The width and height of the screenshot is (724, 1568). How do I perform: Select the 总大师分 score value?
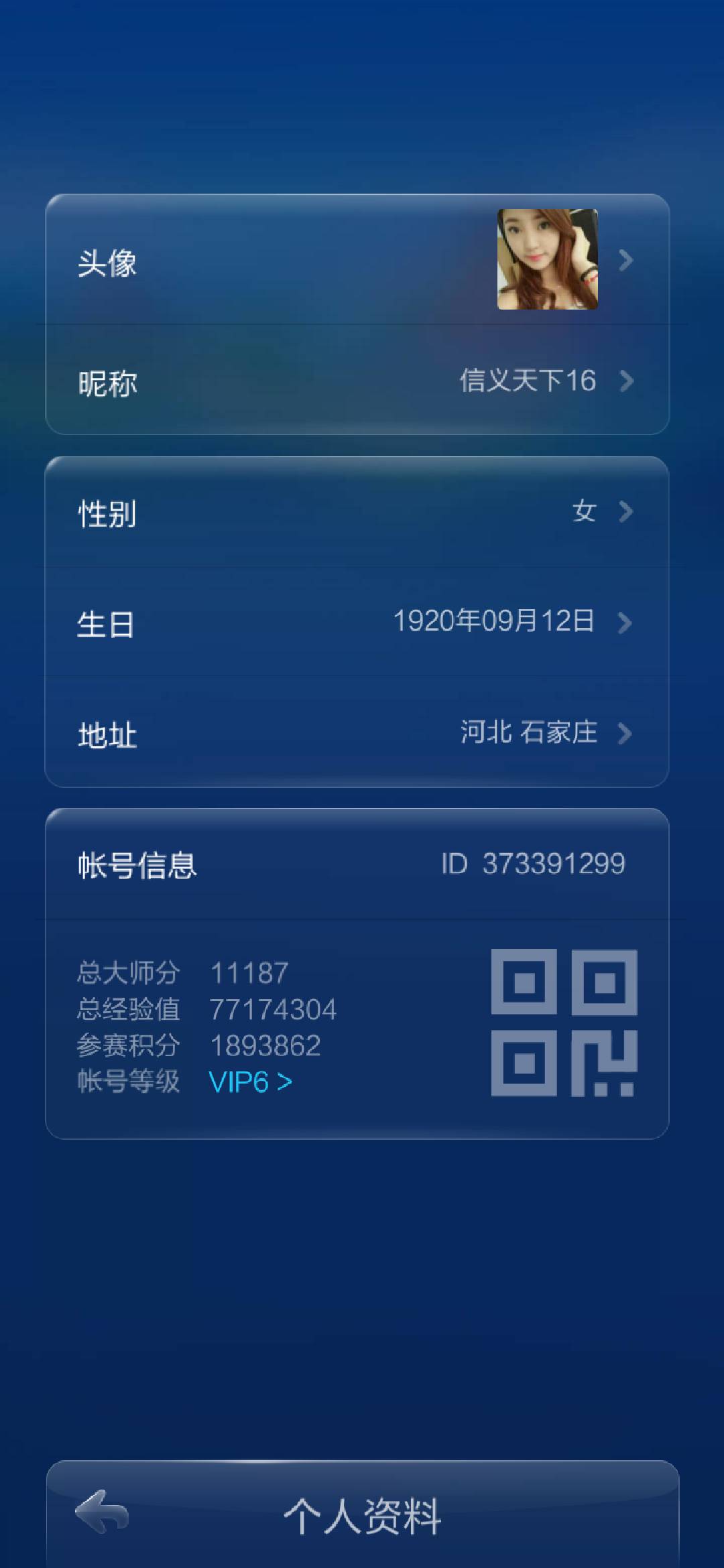click(x=249, y=974)
